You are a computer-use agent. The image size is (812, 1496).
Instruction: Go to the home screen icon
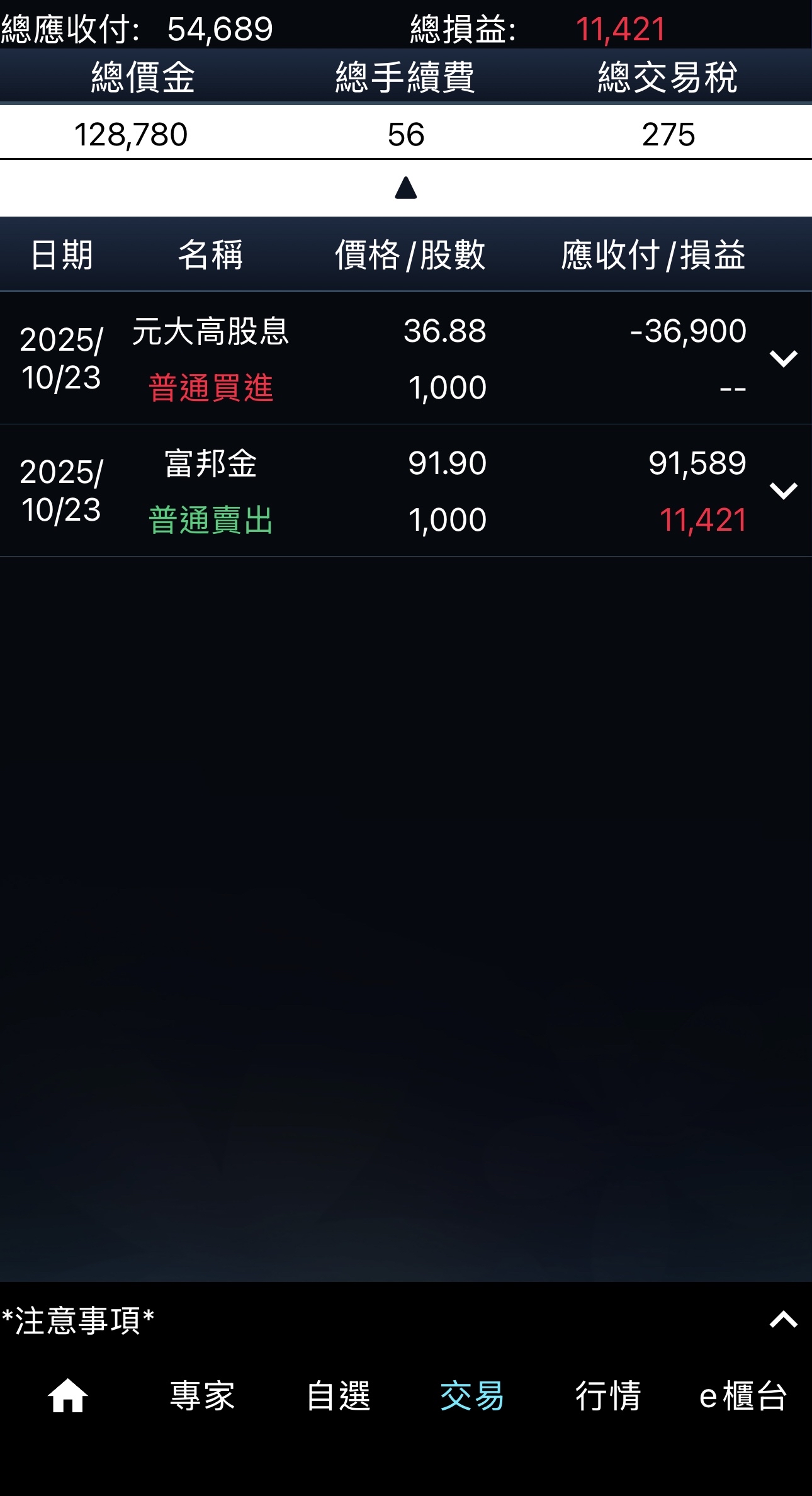(67, 1396)
